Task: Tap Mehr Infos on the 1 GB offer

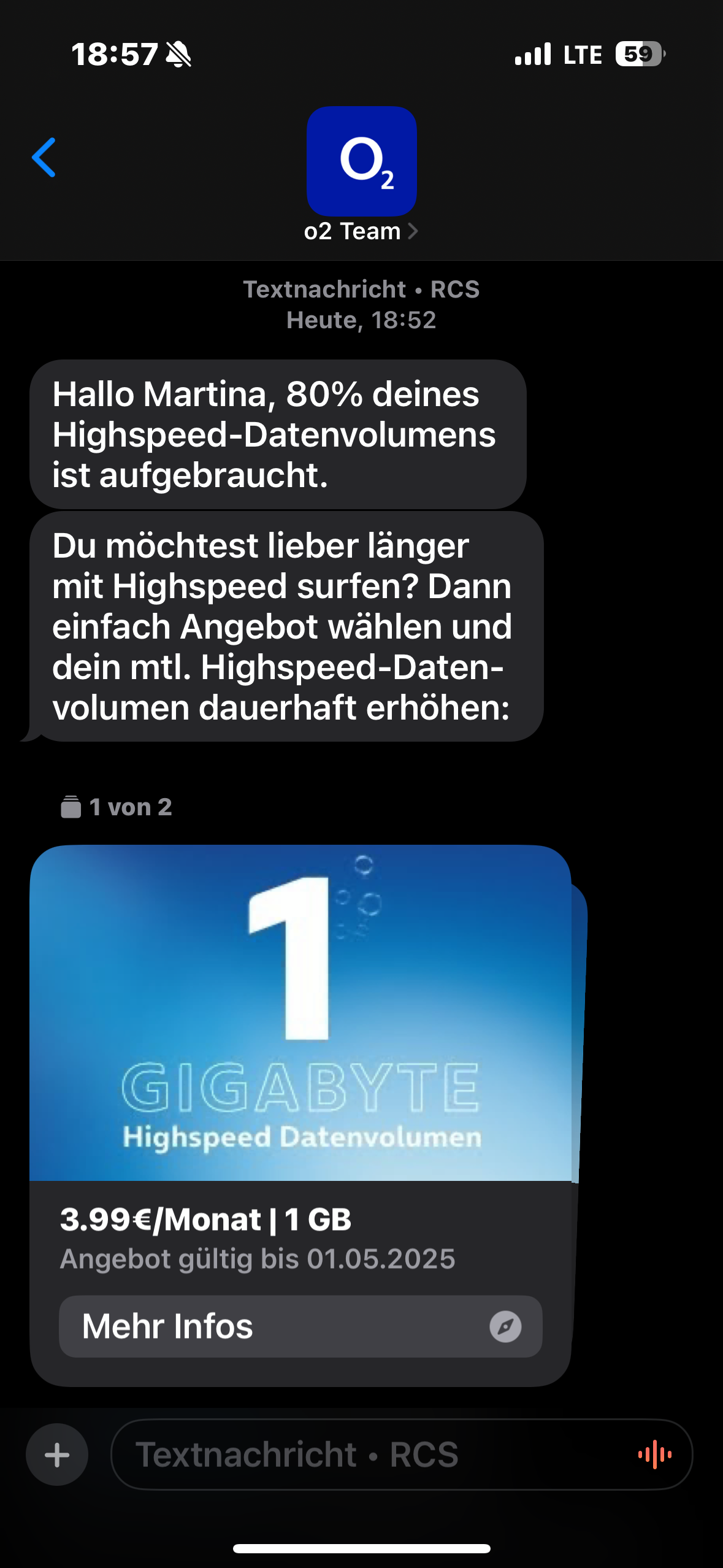Action: [300, 1326]
